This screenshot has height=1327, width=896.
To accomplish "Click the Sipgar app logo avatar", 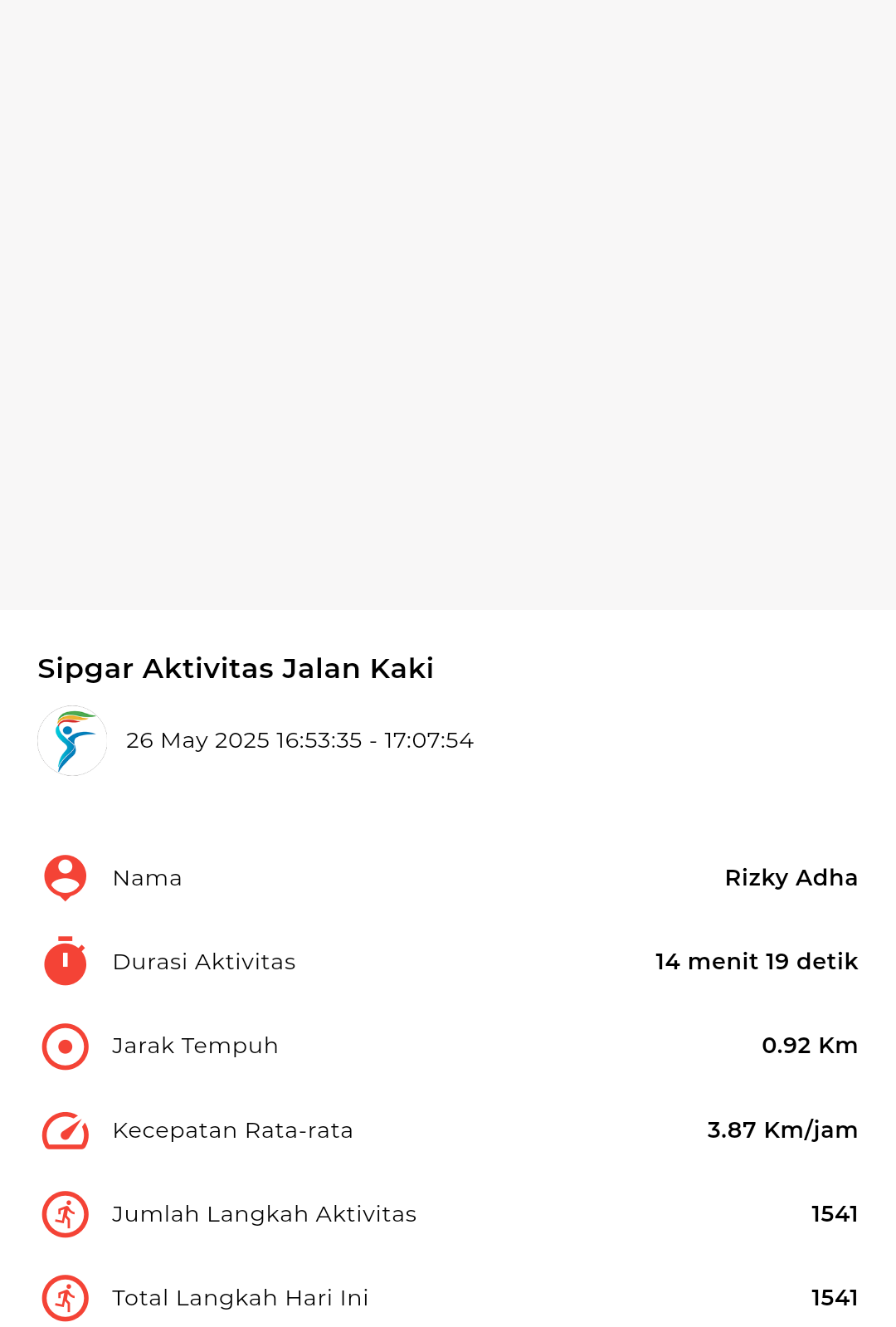I will click(x=72, y=739).
